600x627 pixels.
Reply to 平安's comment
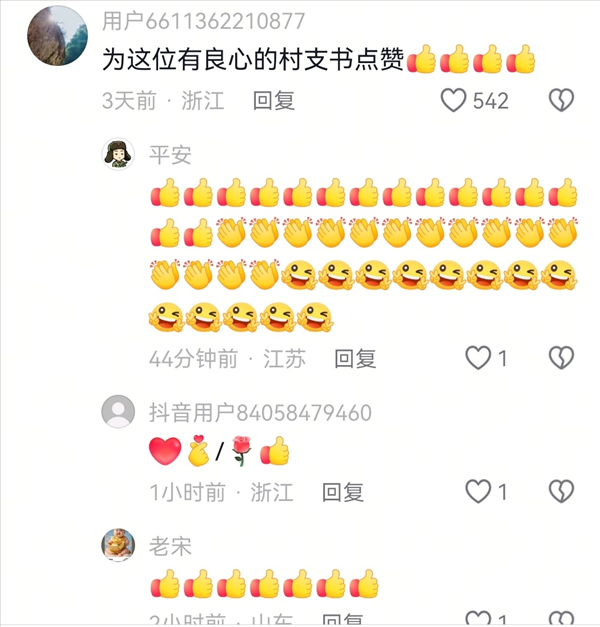pyautogui.click(x=355, y=358)
